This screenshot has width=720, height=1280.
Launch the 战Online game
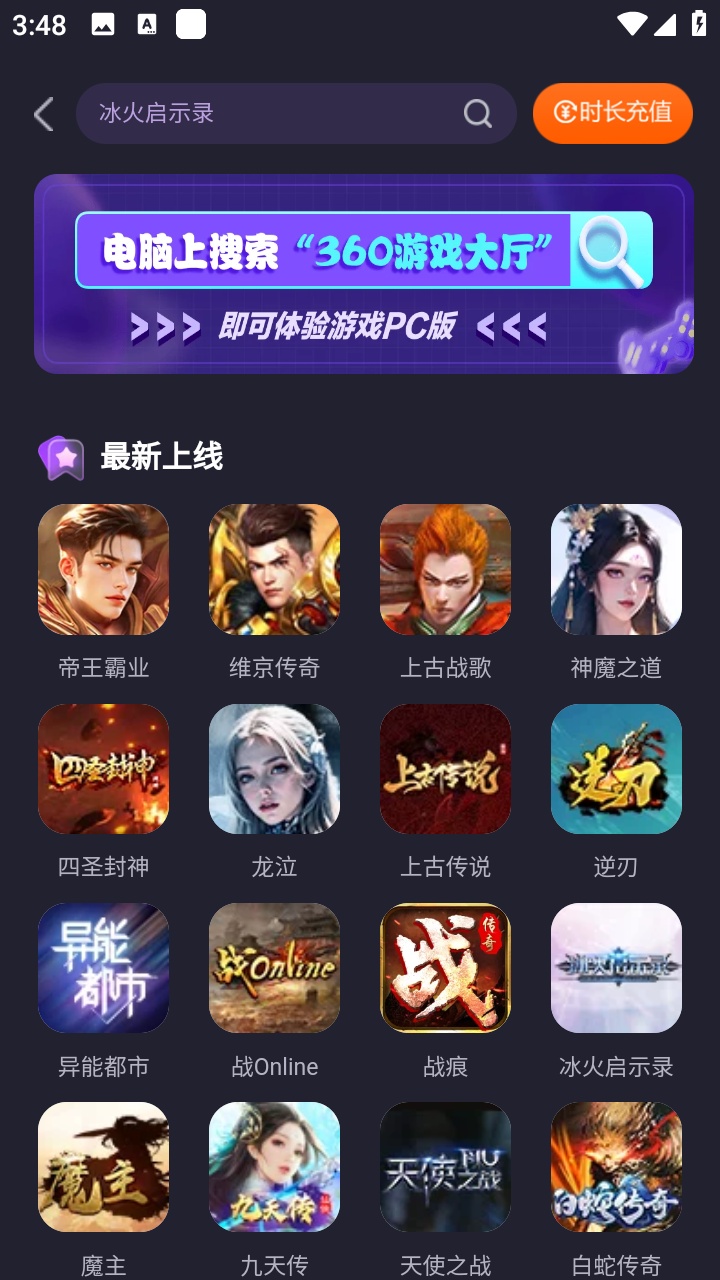pos(274,968)
